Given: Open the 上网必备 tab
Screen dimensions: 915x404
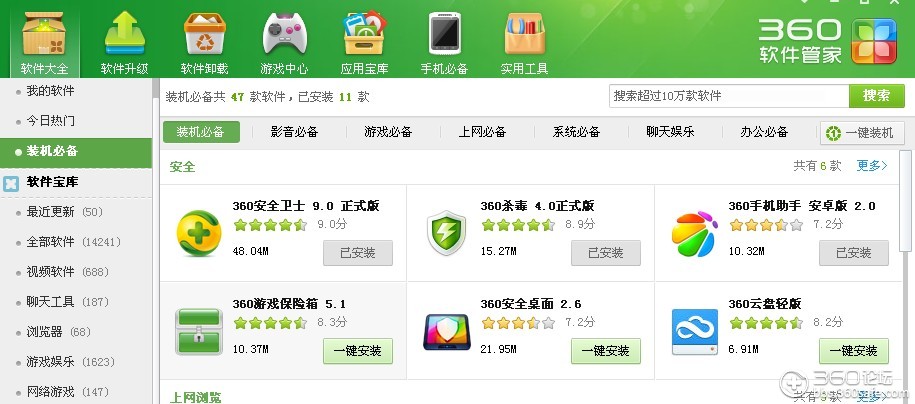Looking at the screenshot, I should click(x=483, y=132).
